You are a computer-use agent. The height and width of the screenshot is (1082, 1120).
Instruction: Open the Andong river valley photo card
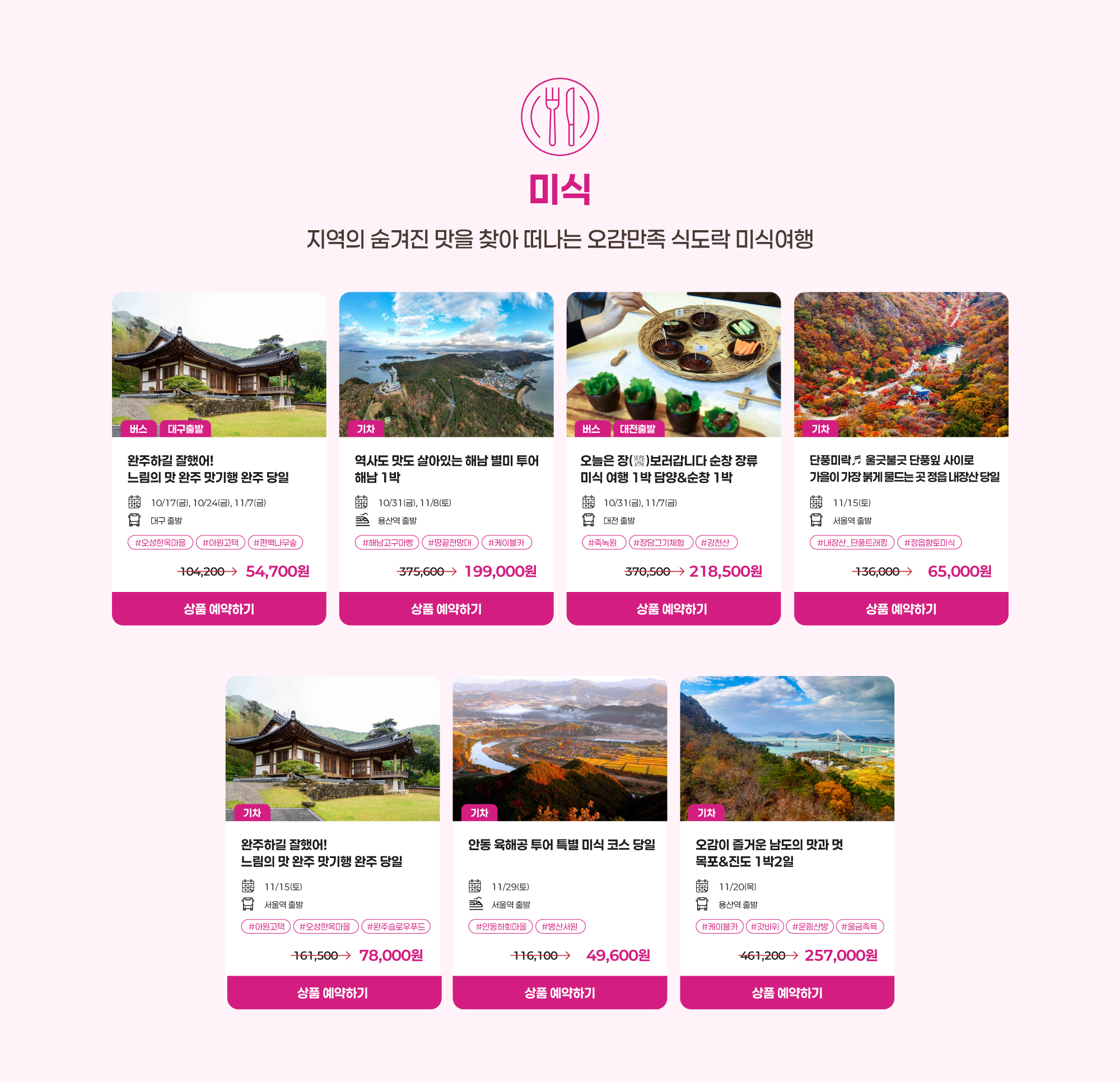(x=559, y=748)
